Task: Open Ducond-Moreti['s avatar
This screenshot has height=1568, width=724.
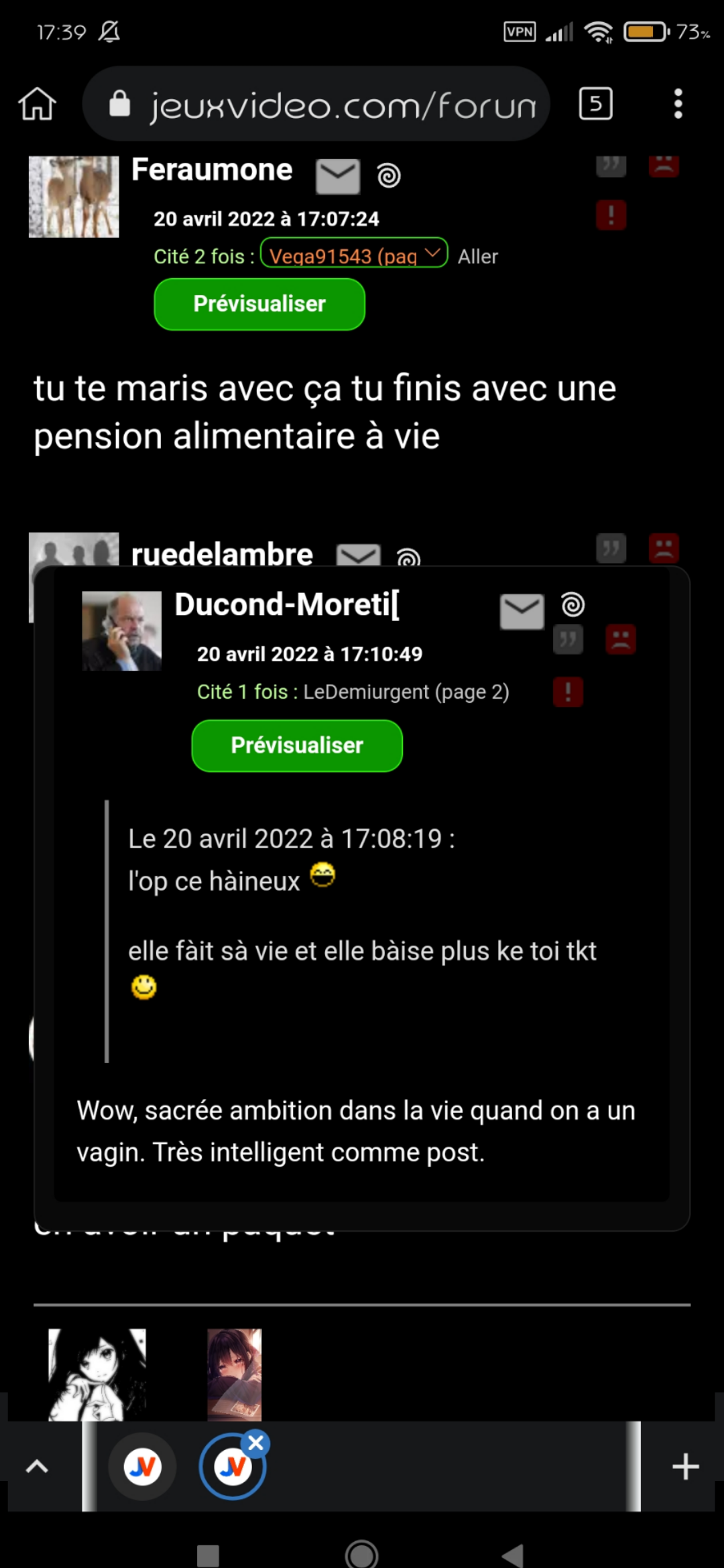Action: pos(121,631)
